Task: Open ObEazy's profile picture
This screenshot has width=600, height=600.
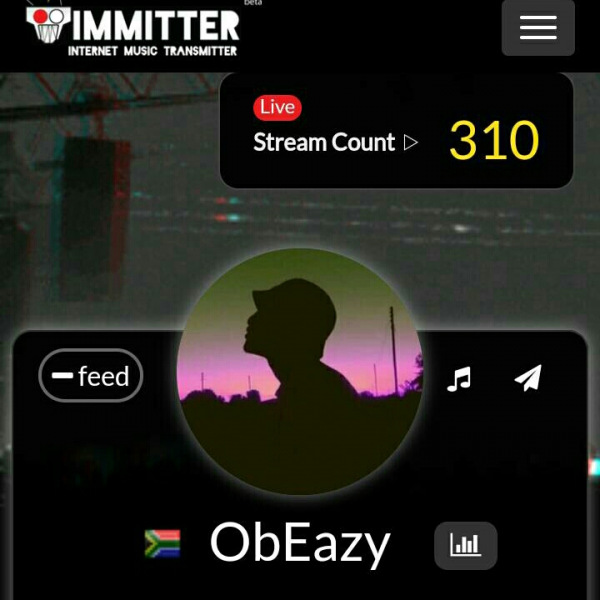Action: [x=299, y=372]
